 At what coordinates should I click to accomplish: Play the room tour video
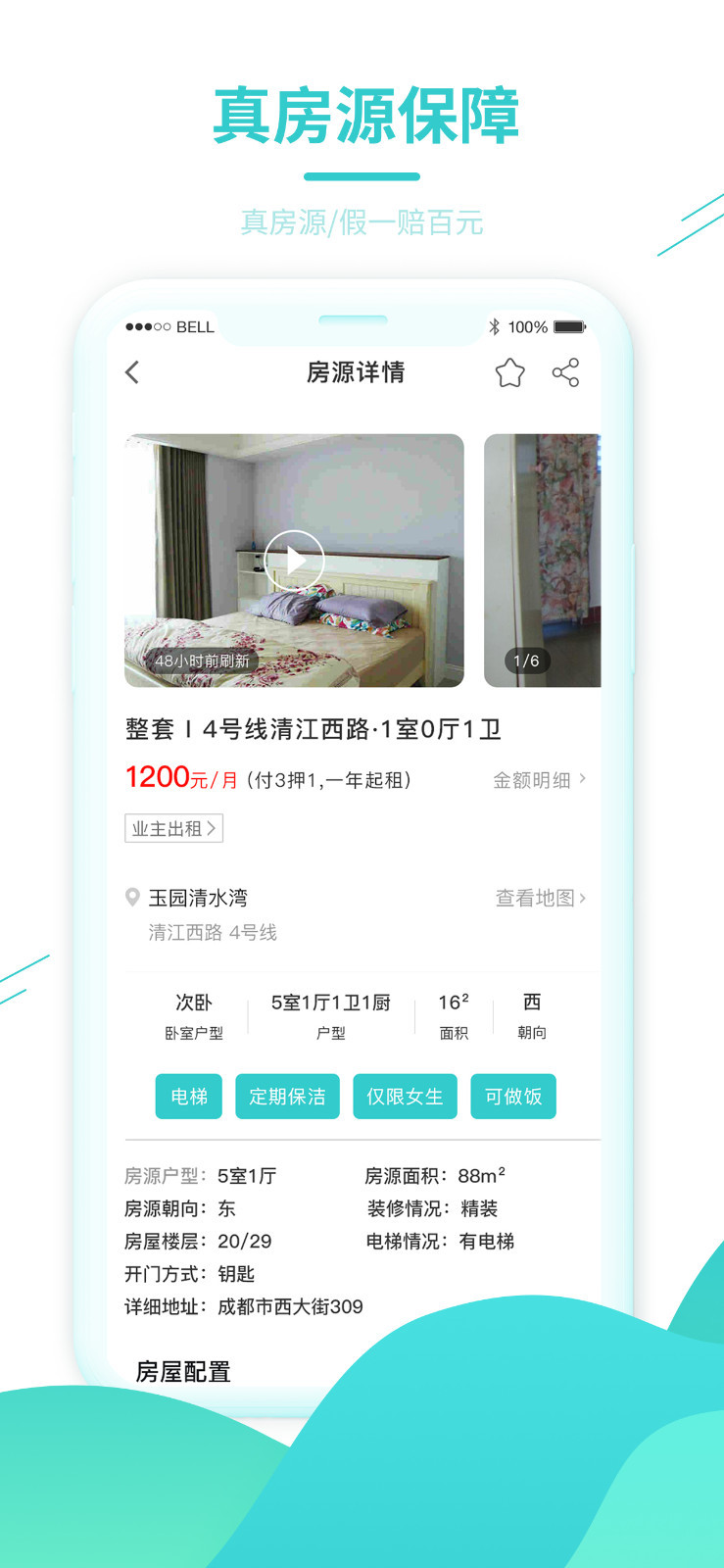295,560
